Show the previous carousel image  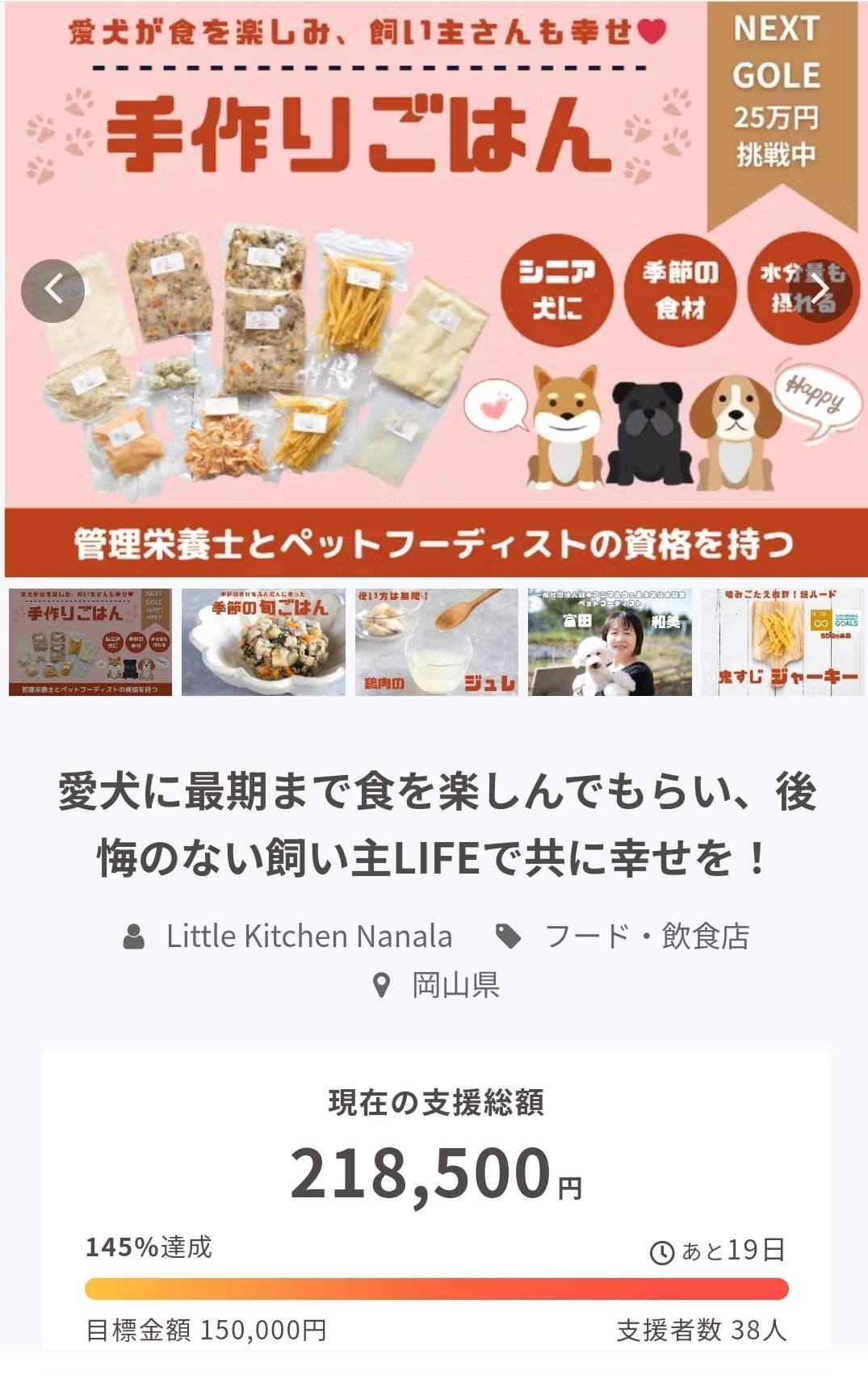click(53, 290)
